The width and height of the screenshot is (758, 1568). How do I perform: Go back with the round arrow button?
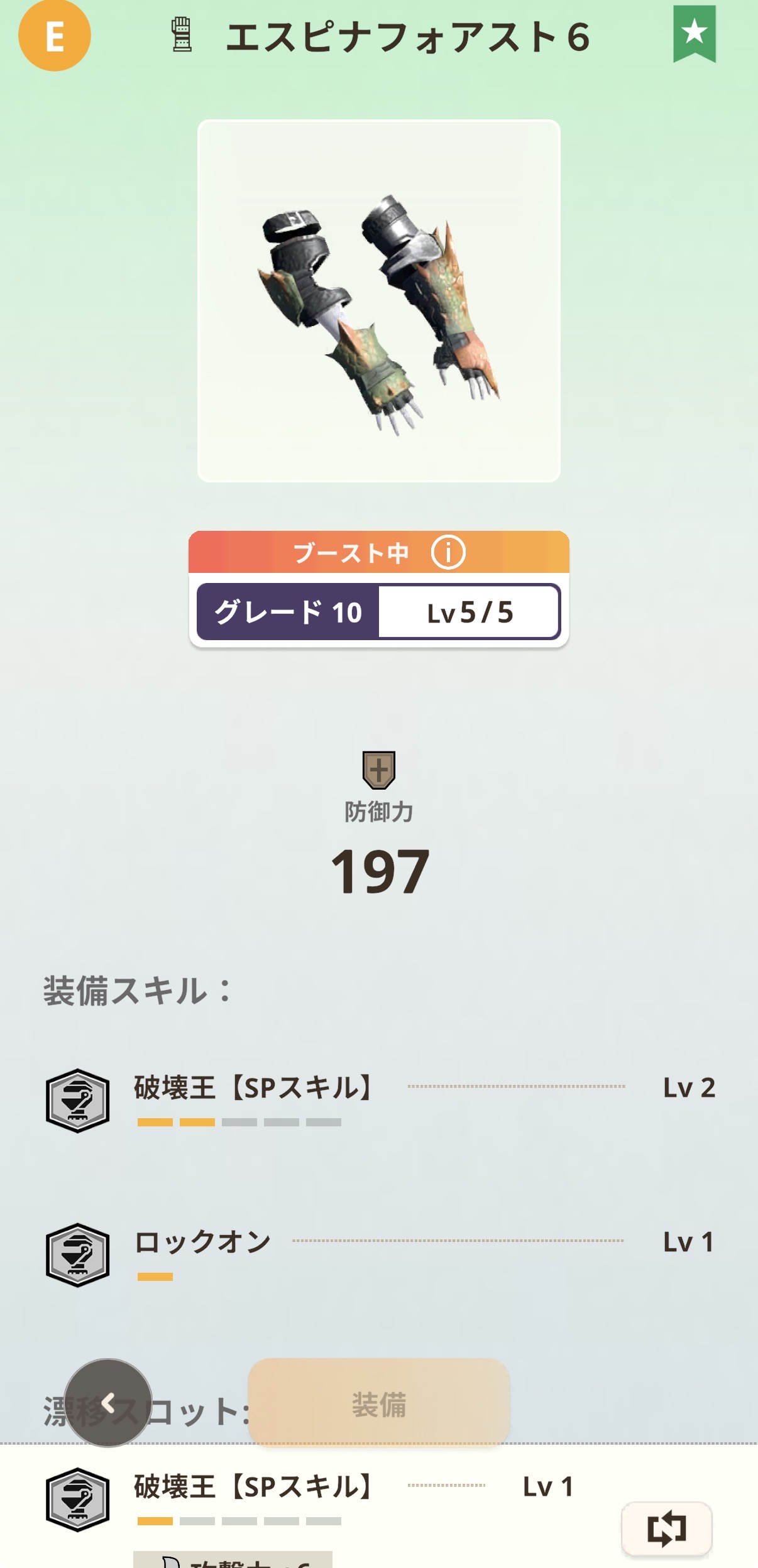(108, 1403)
